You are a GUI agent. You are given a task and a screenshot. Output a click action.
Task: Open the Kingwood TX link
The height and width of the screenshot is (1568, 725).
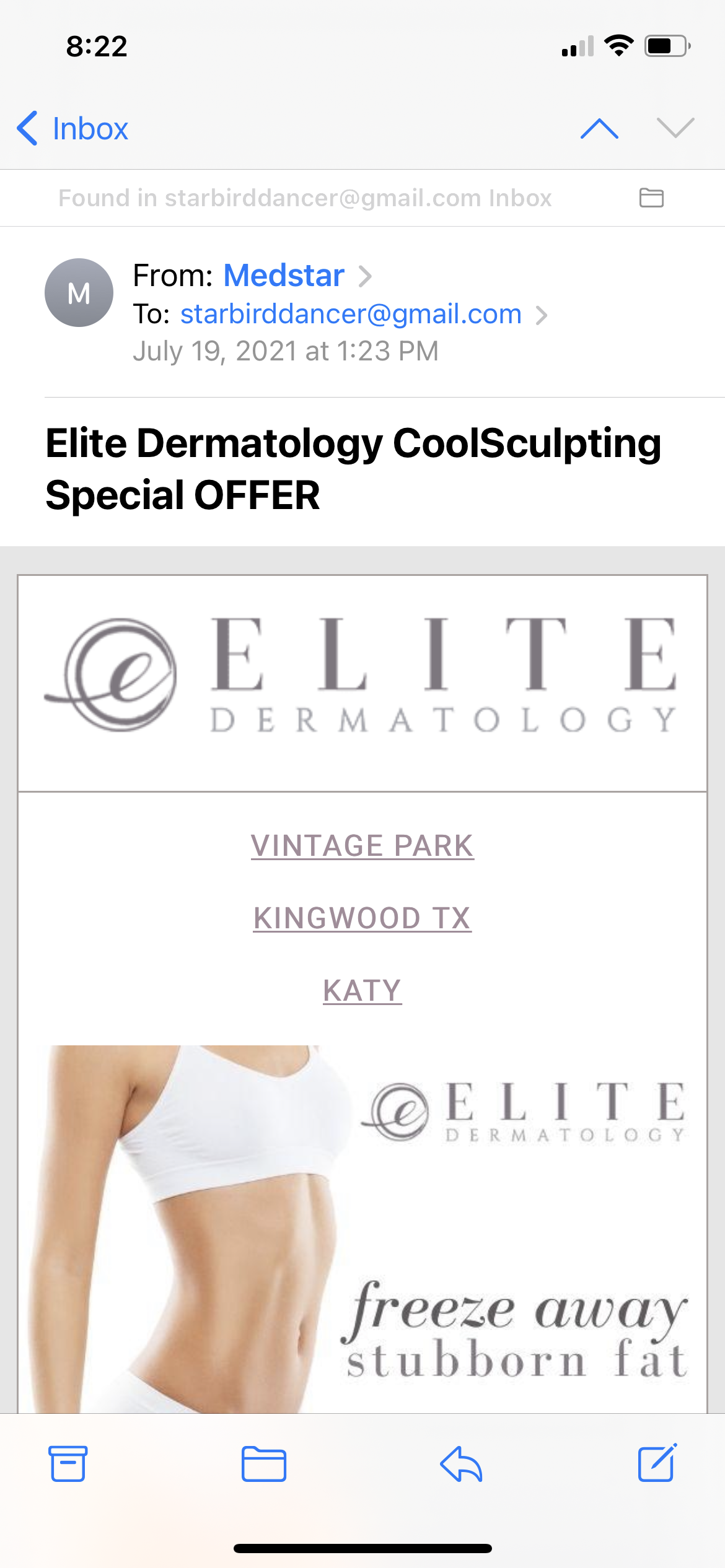tap(362, 918)
